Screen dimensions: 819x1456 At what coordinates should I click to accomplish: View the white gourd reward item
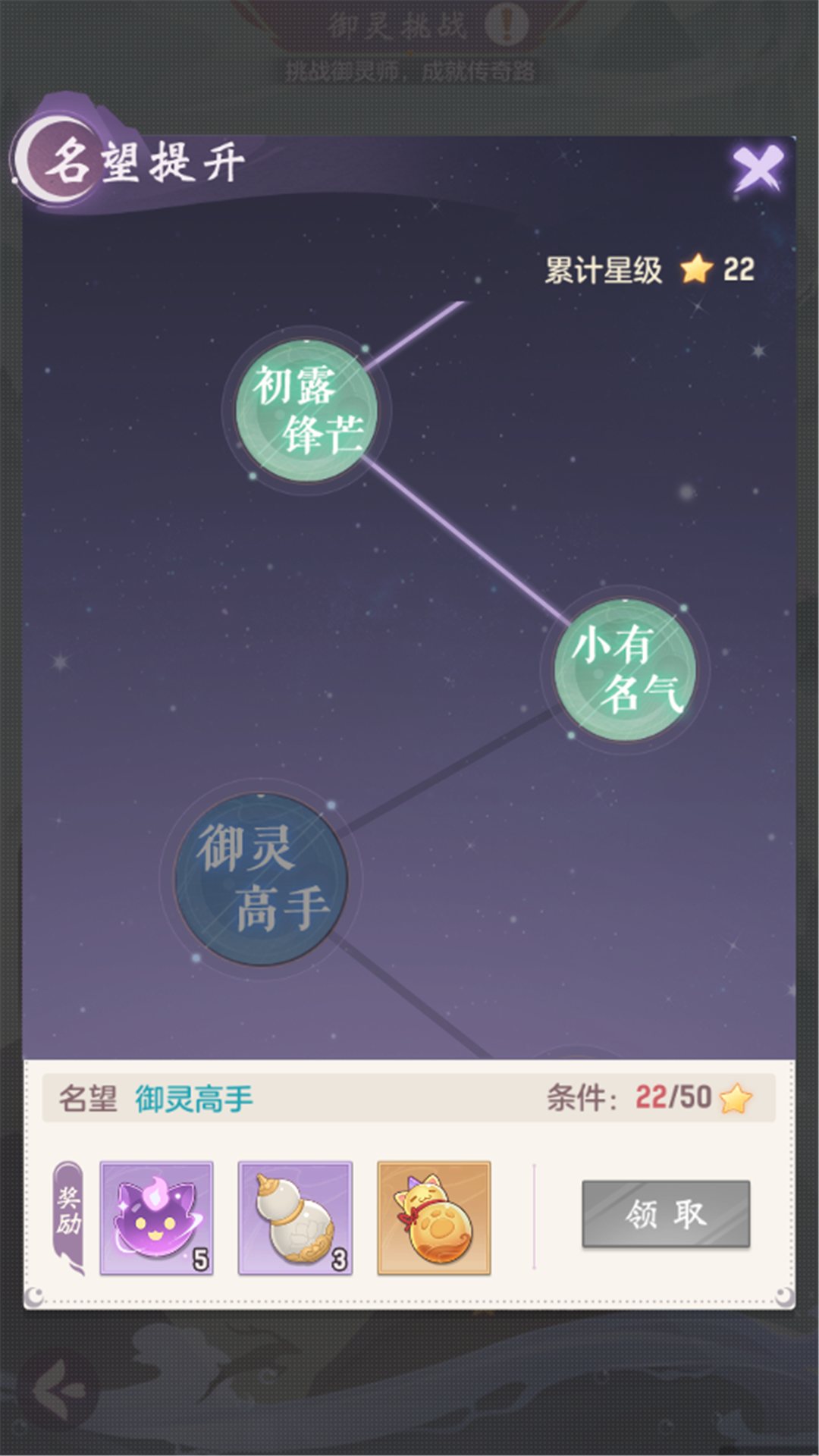[x=295, y=1218]
